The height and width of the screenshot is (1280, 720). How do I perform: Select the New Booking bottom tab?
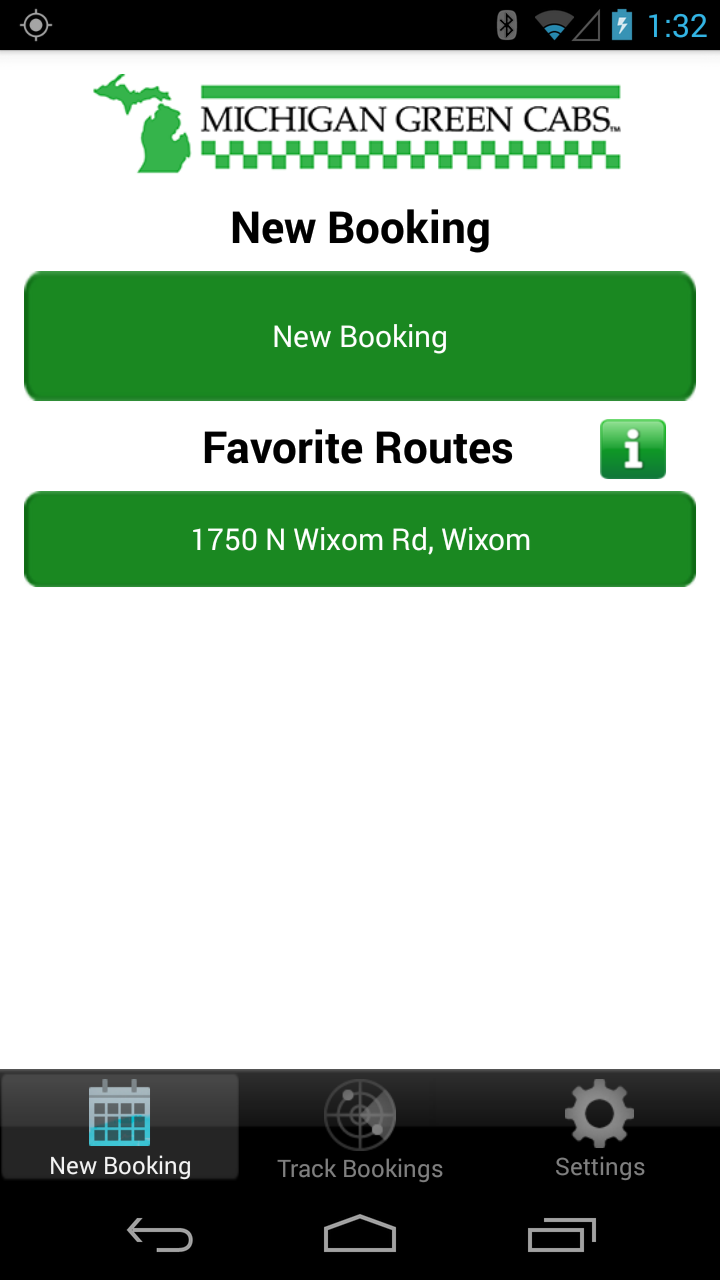pos(120,1128)
